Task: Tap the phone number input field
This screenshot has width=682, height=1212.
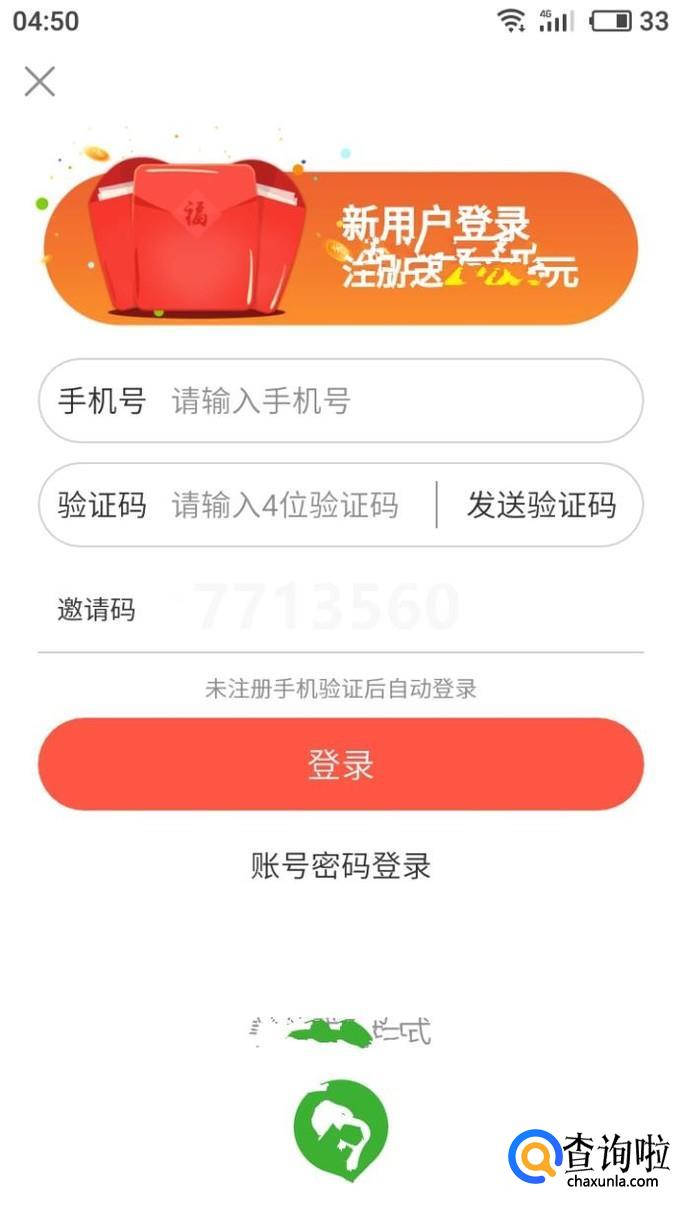Action: [x=400, y=402]
